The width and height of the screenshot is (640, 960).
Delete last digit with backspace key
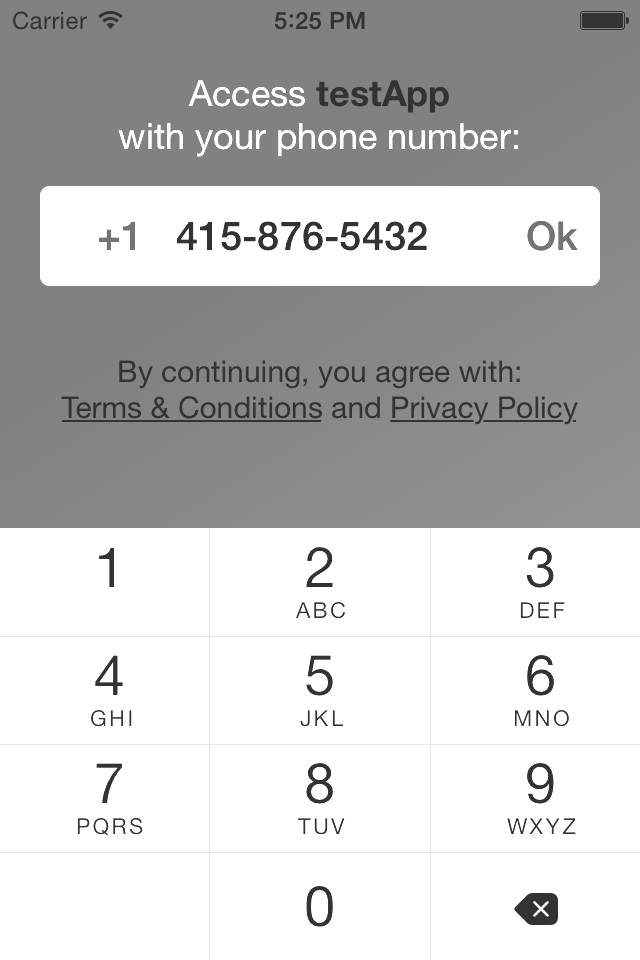(536, 908)
